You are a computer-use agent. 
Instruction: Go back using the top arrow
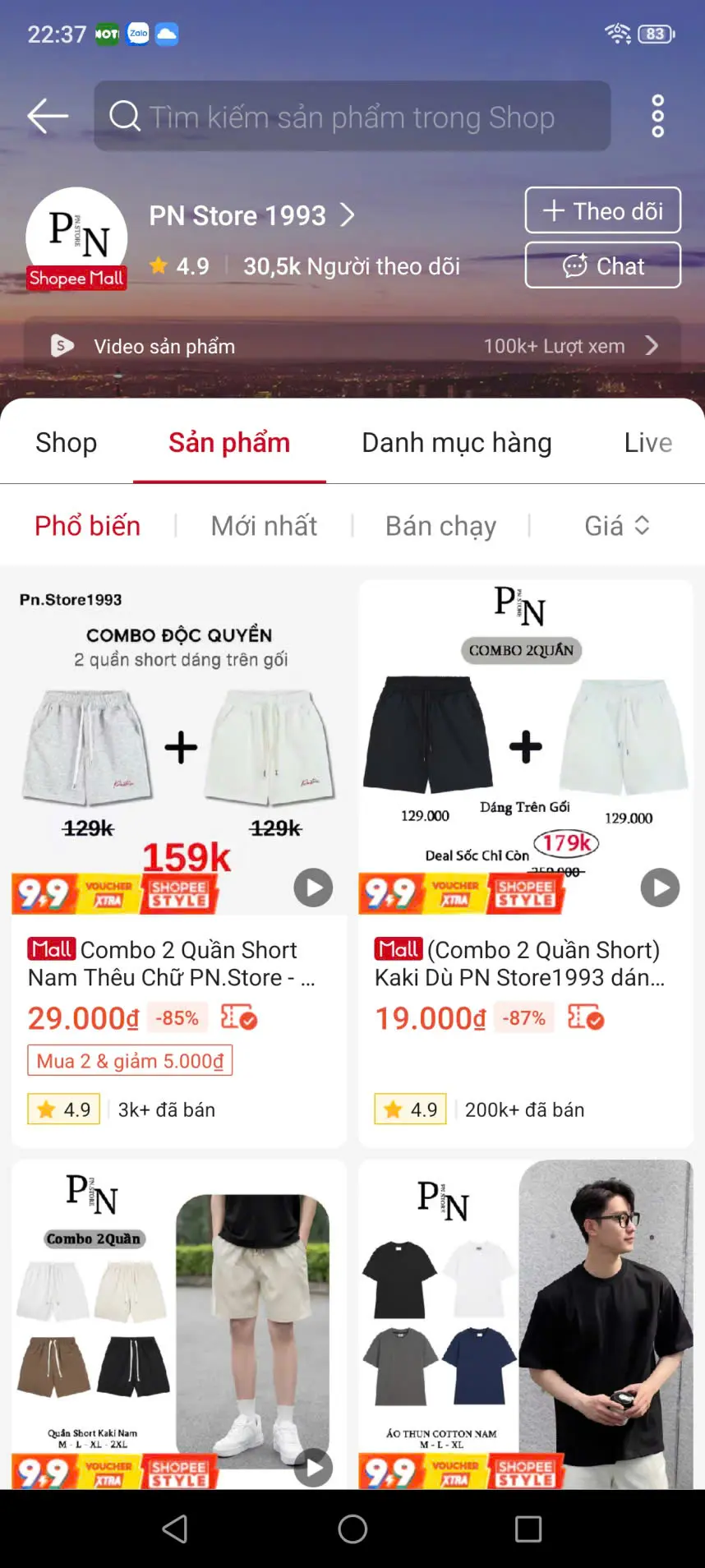point(47,116)
